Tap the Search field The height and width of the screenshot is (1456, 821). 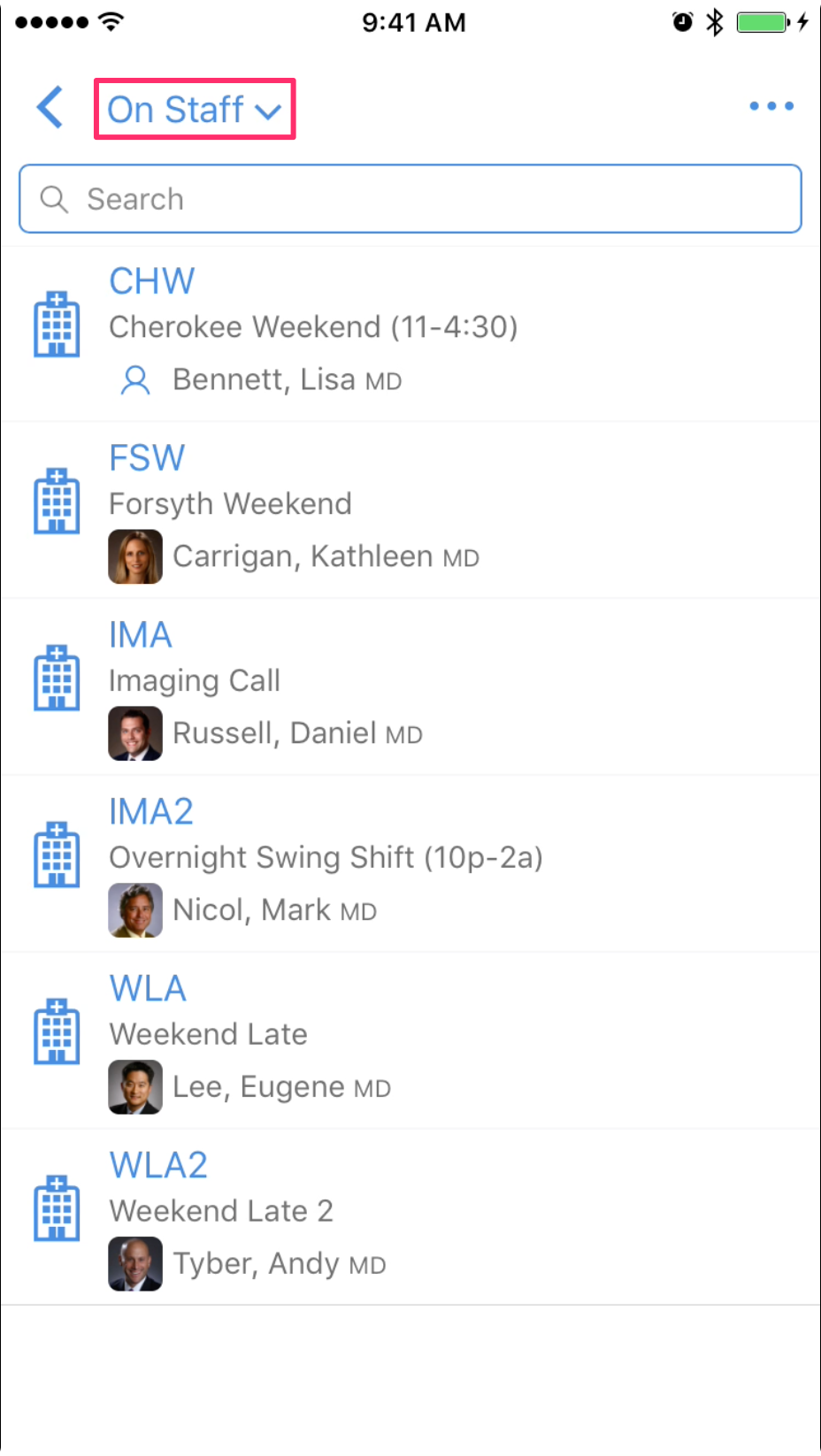coord(410,199)
